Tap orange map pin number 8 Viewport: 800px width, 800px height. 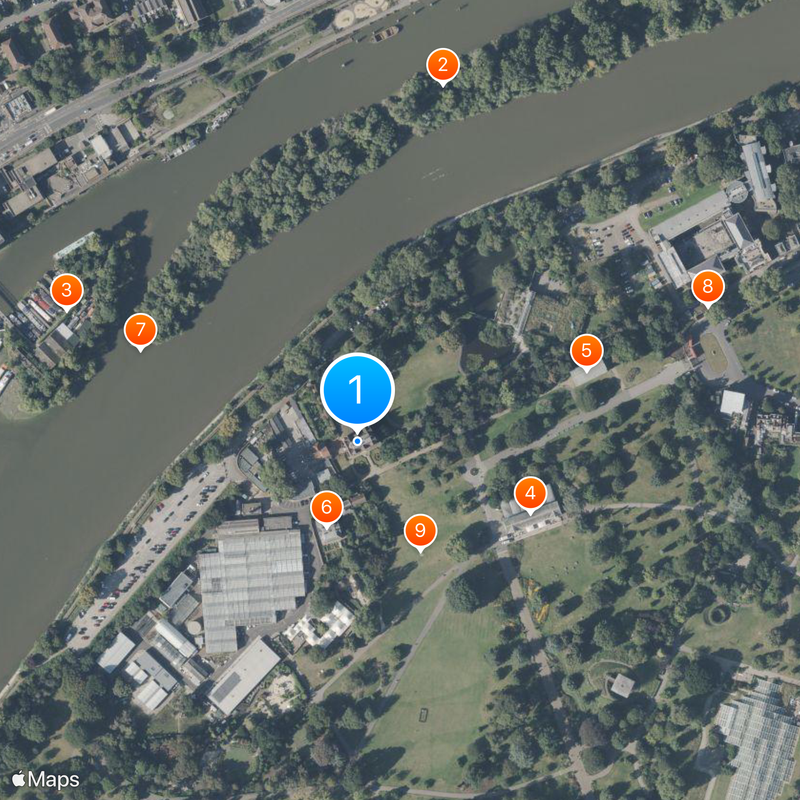coord(707,288)
